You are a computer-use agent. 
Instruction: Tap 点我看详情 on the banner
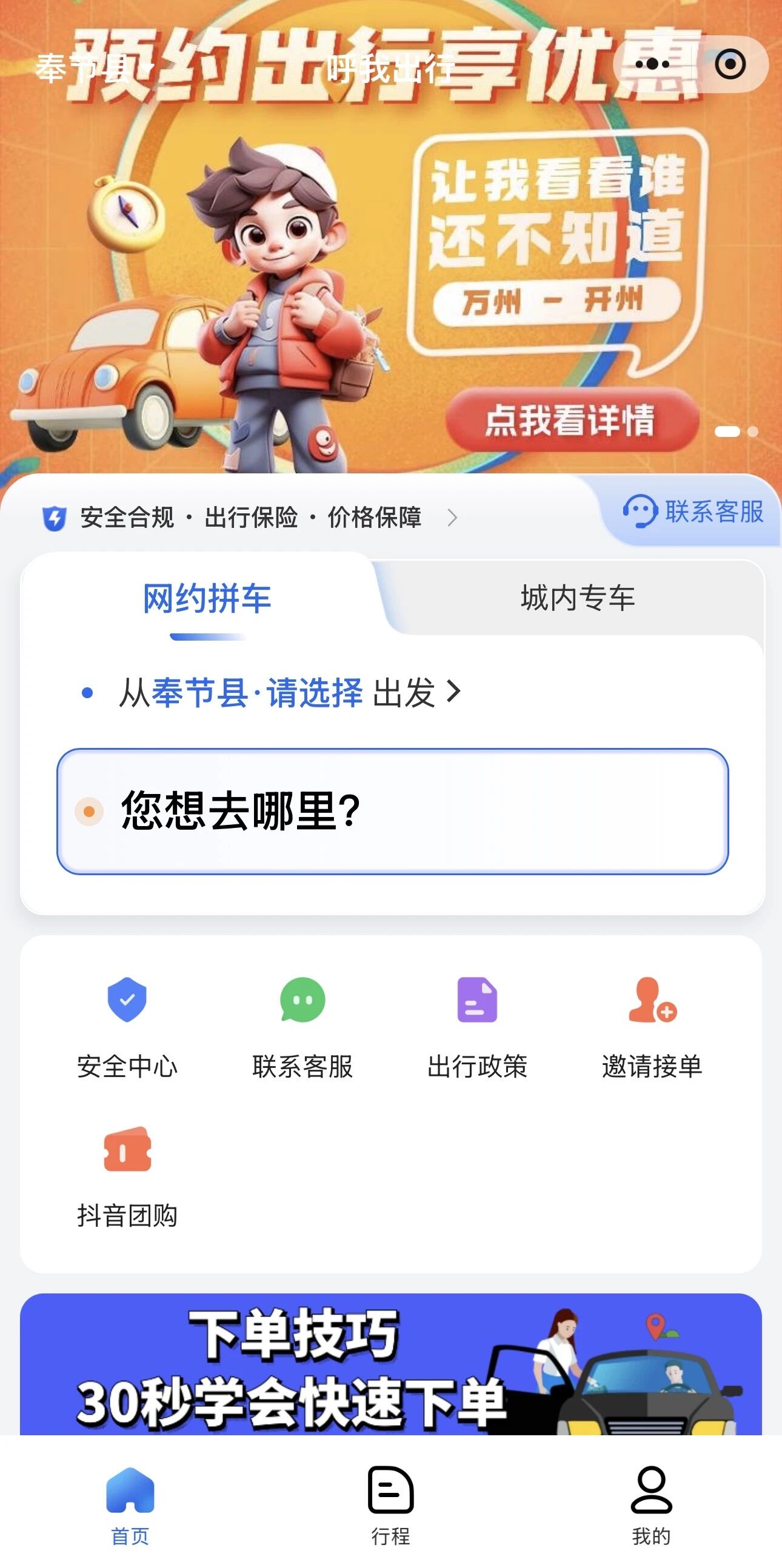point(571,420)
